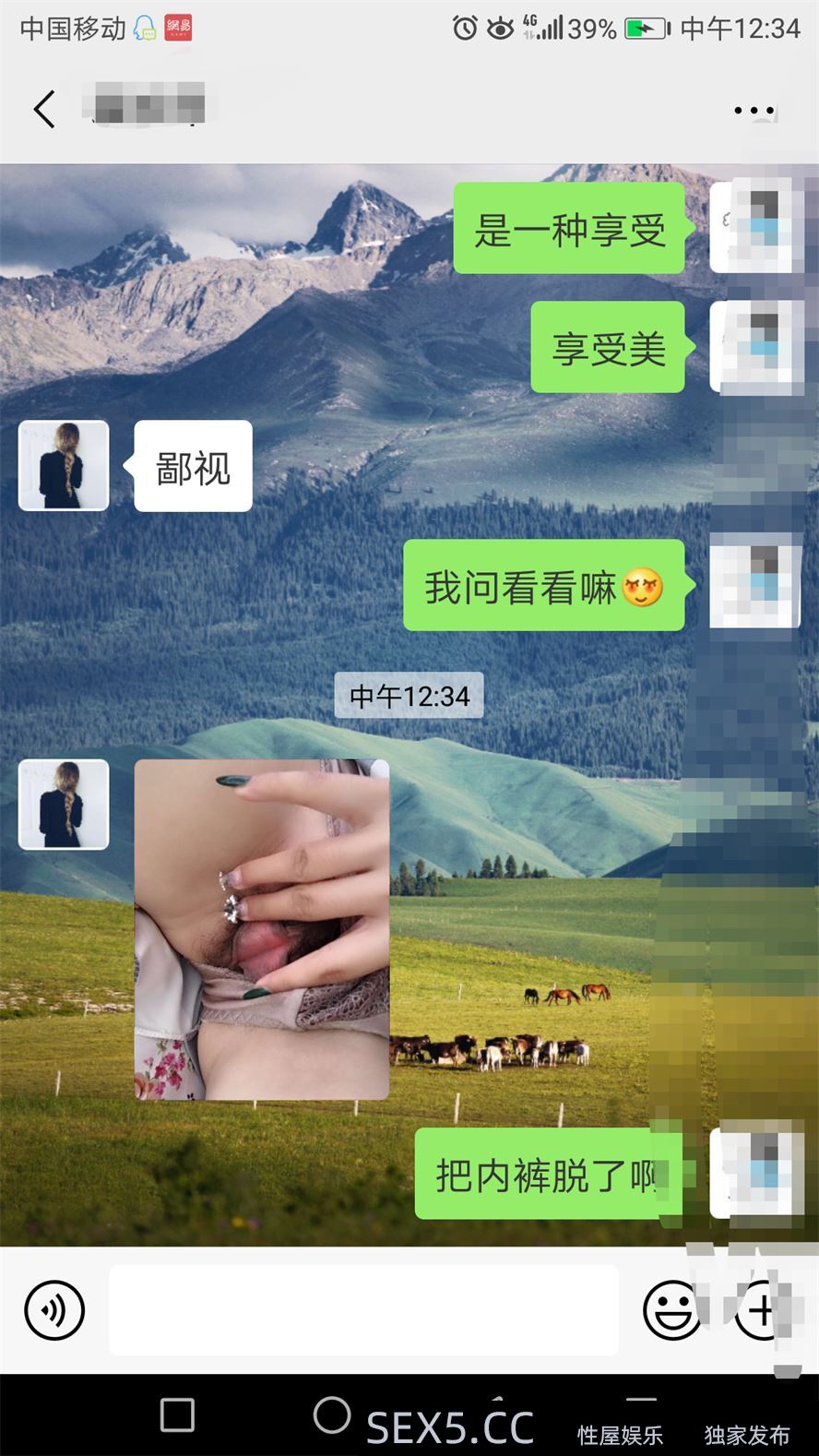Open the emoji picker
Viewport: 819px width, 1456px height.
tap(671, 1309)
